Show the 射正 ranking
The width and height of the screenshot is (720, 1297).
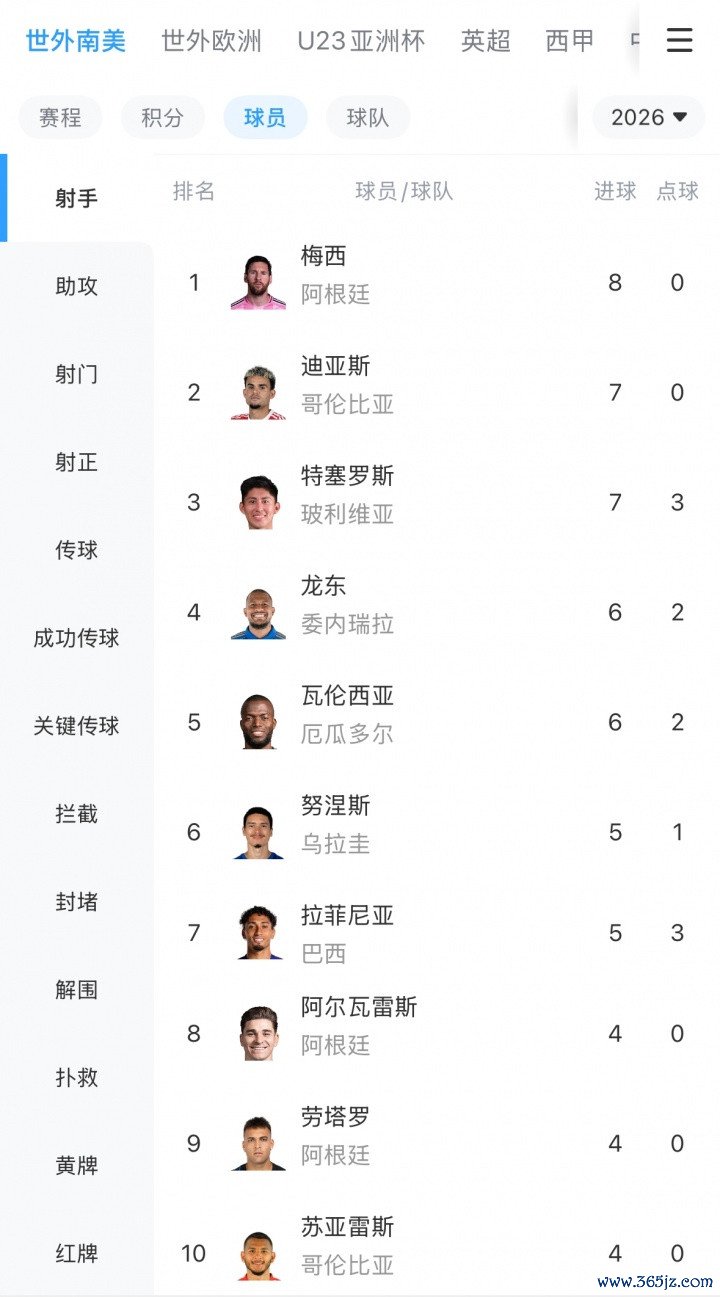pos(77,462)
